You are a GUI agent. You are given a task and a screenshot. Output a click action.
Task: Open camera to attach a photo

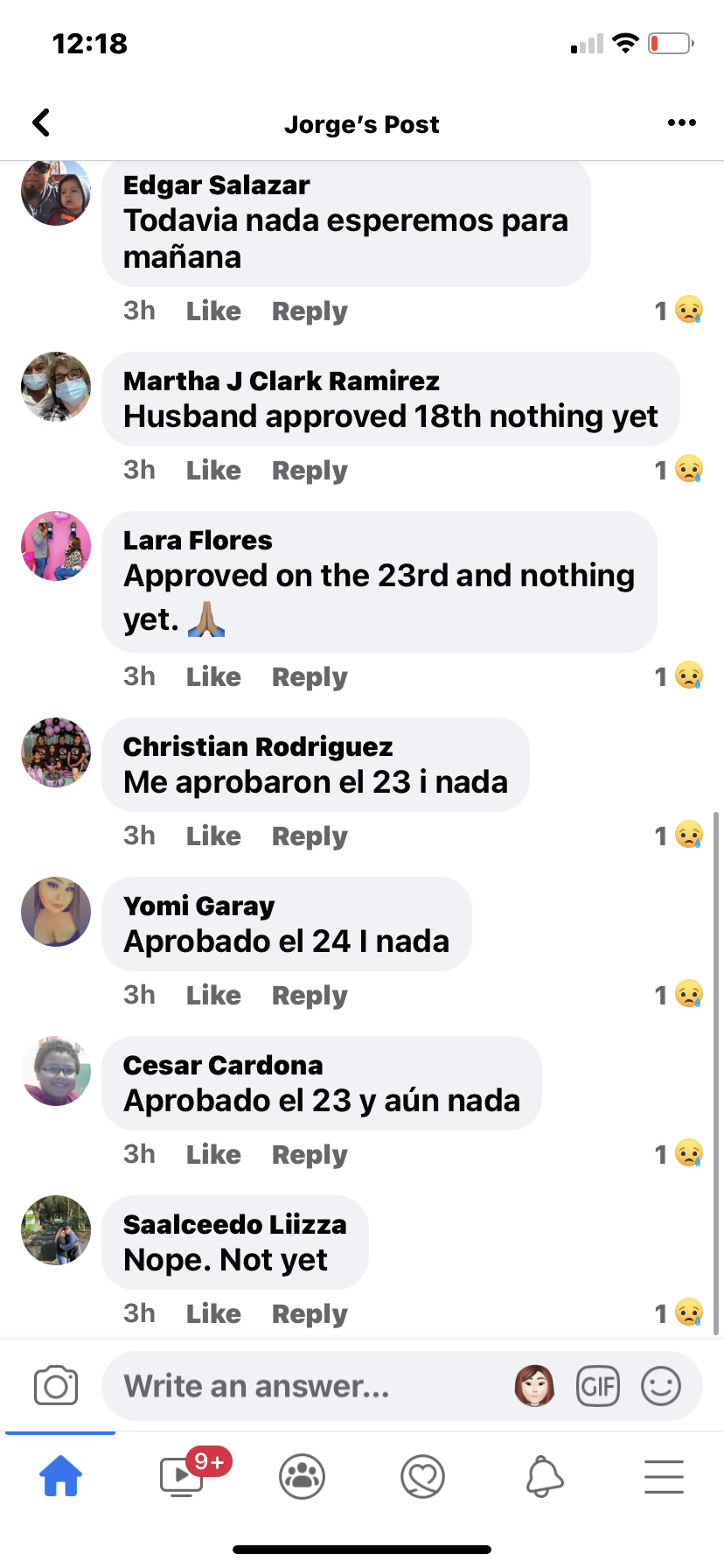[x=56, y=1386]
